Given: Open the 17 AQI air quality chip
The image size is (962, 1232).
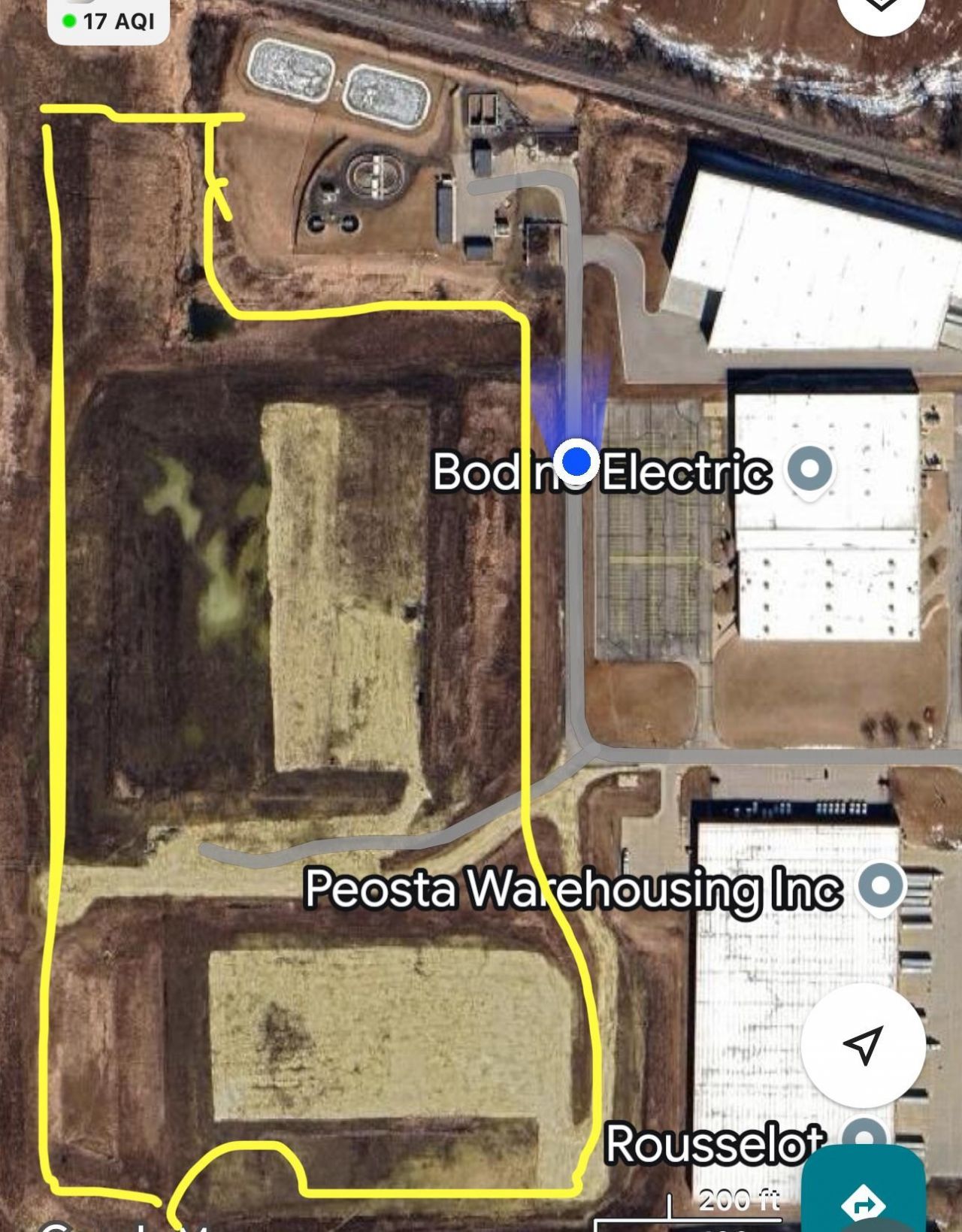Looking at the screenshot, I should (108, 20).
